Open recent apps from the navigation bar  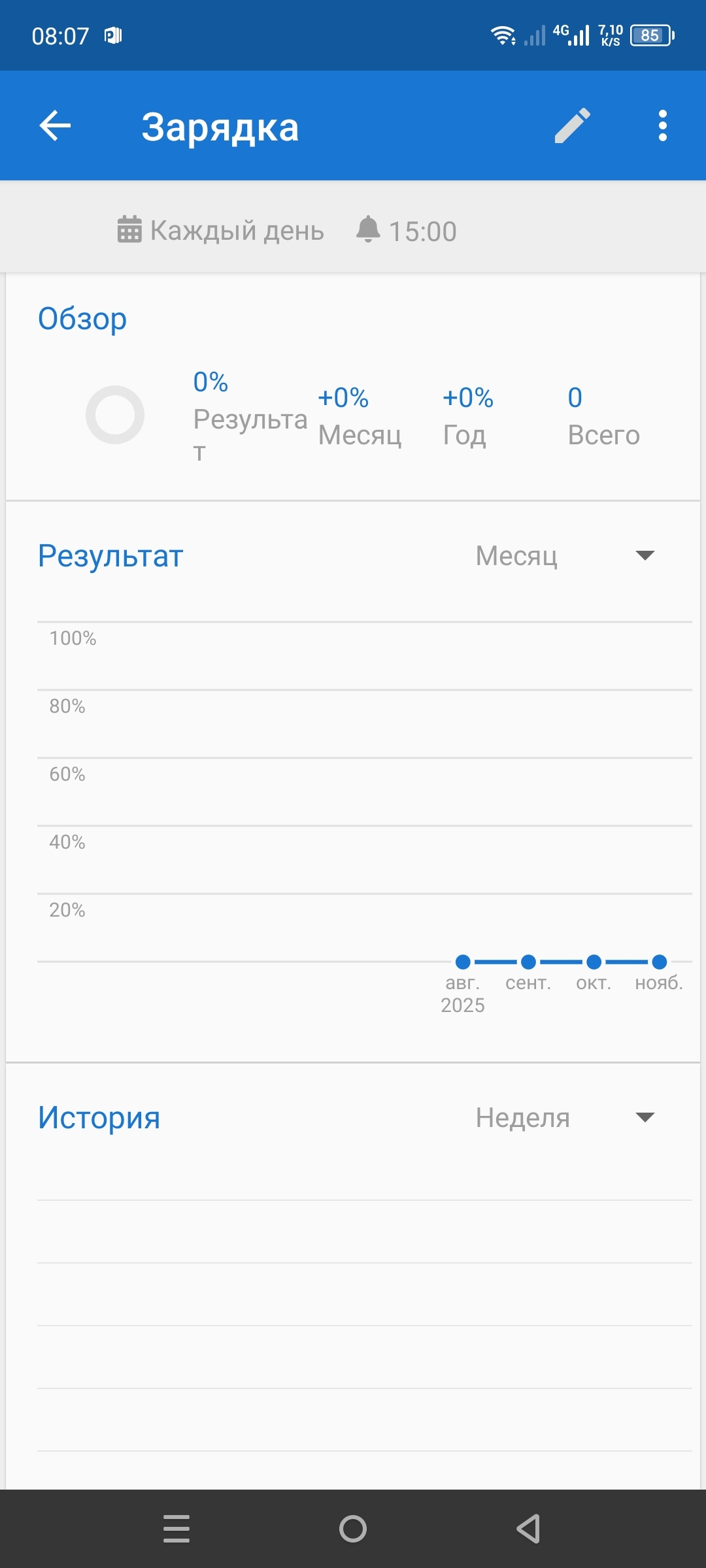(176, 1529)
